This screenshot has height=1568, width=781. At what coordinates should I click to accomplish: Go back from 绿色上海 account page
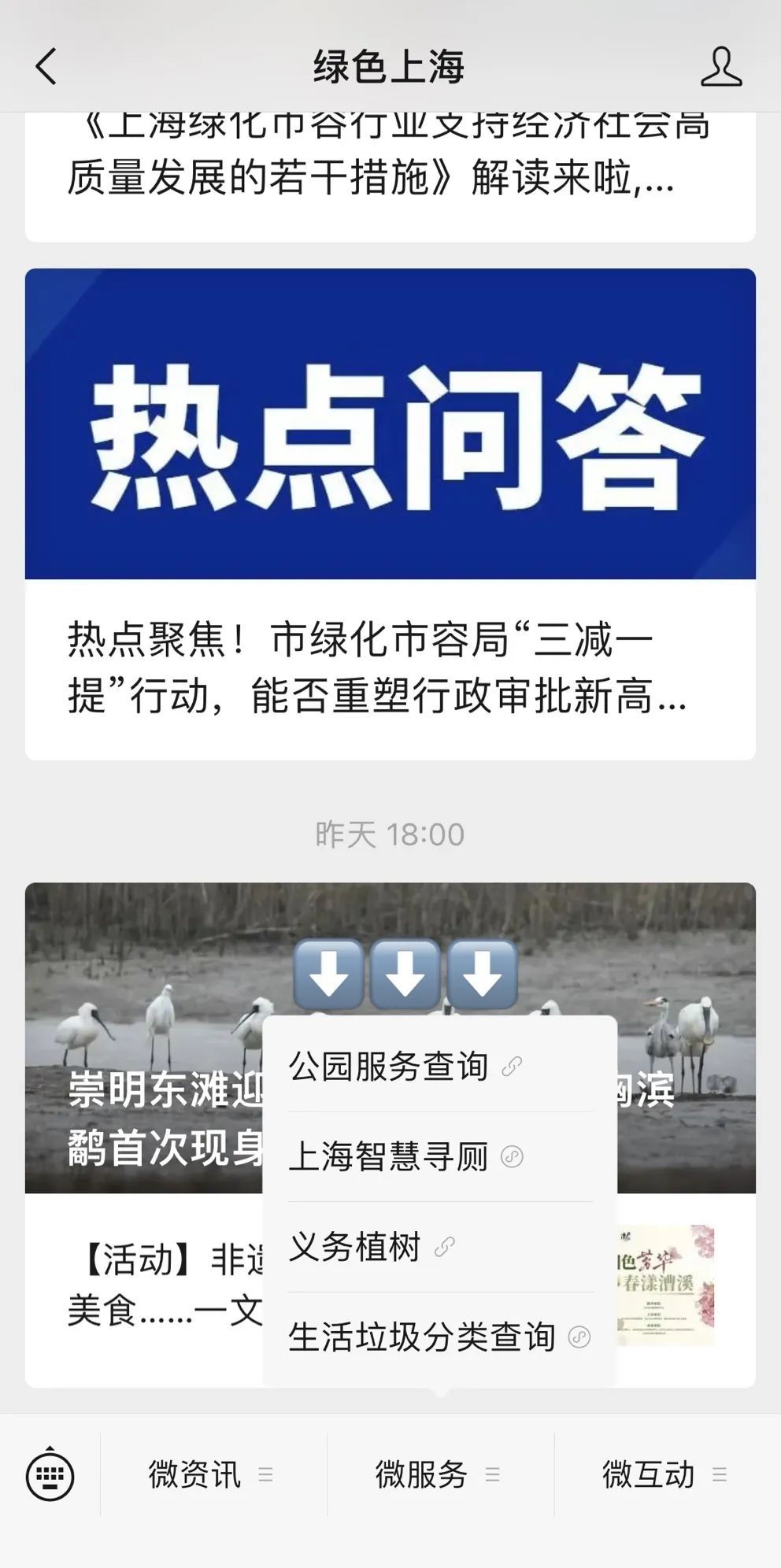47,66
